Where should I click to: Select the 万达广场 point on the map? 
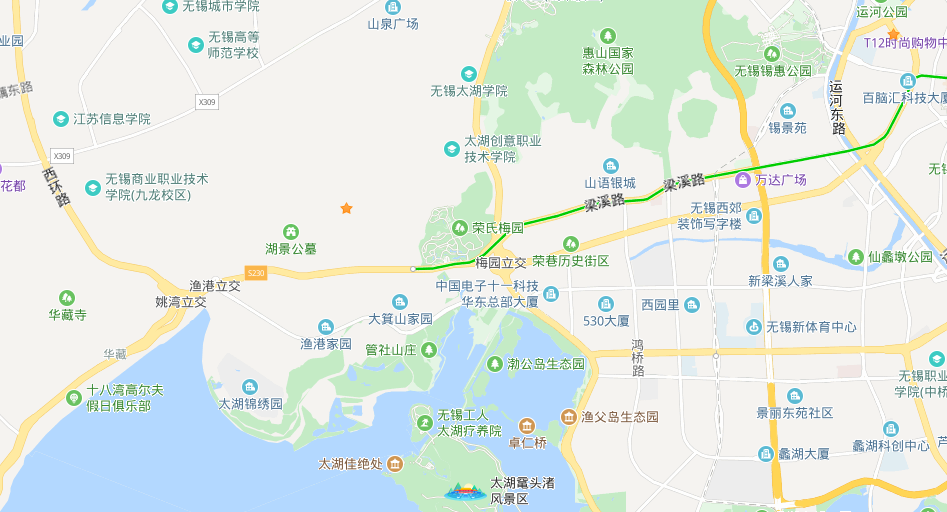[x=743, y=180]
